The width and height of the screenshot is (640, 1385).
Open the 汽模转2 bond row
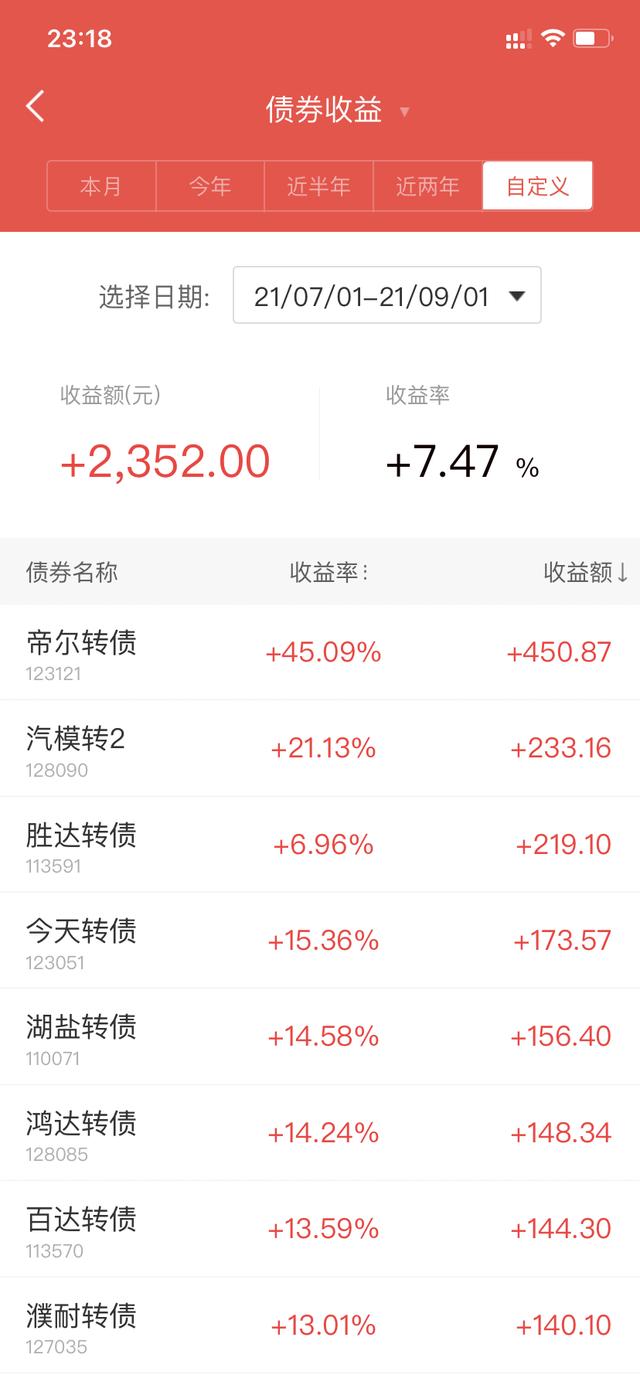(x=320, y=748)
